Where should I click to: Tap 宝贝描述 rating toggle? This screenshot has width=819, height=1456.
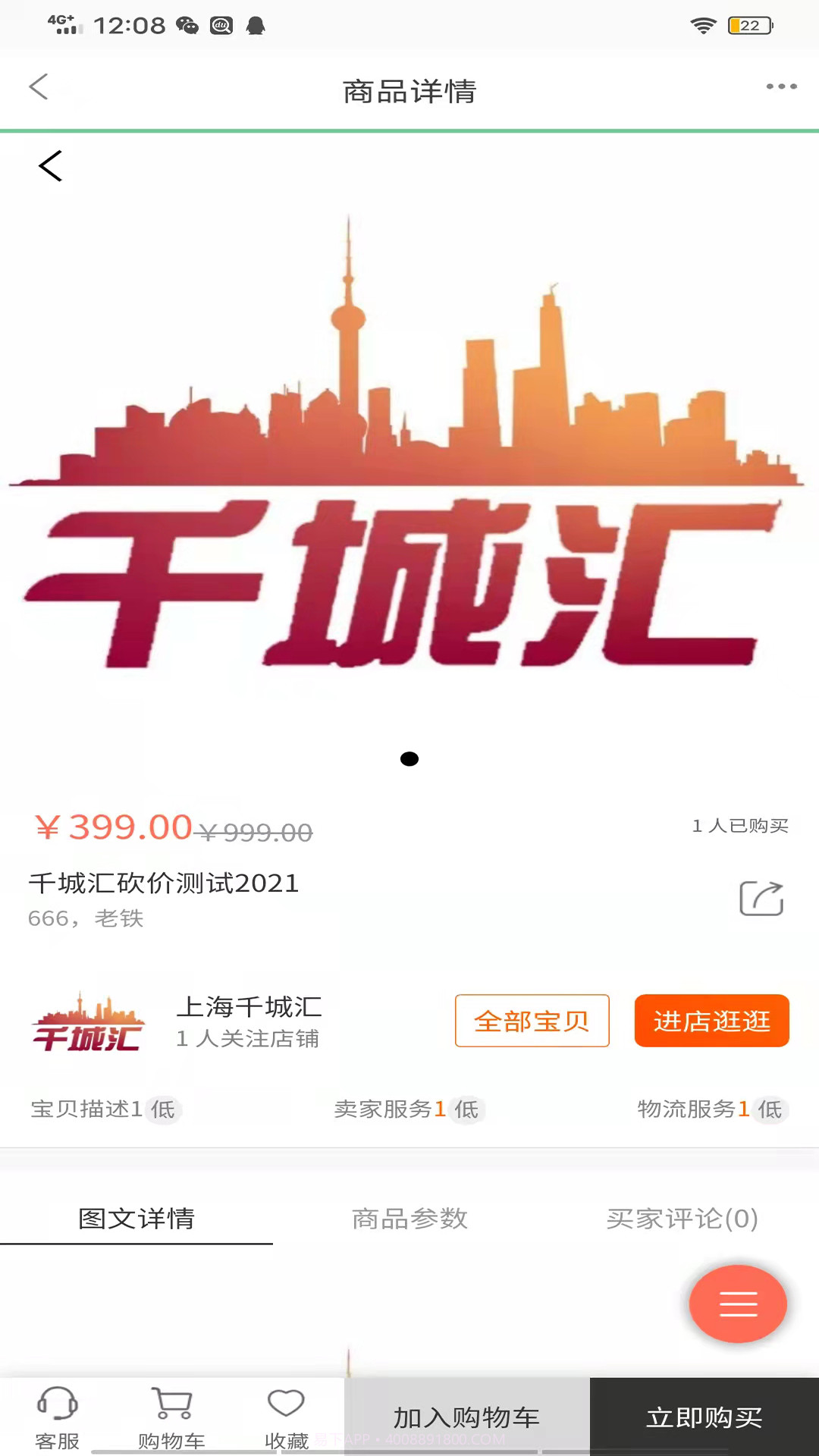click(105, 1109)
